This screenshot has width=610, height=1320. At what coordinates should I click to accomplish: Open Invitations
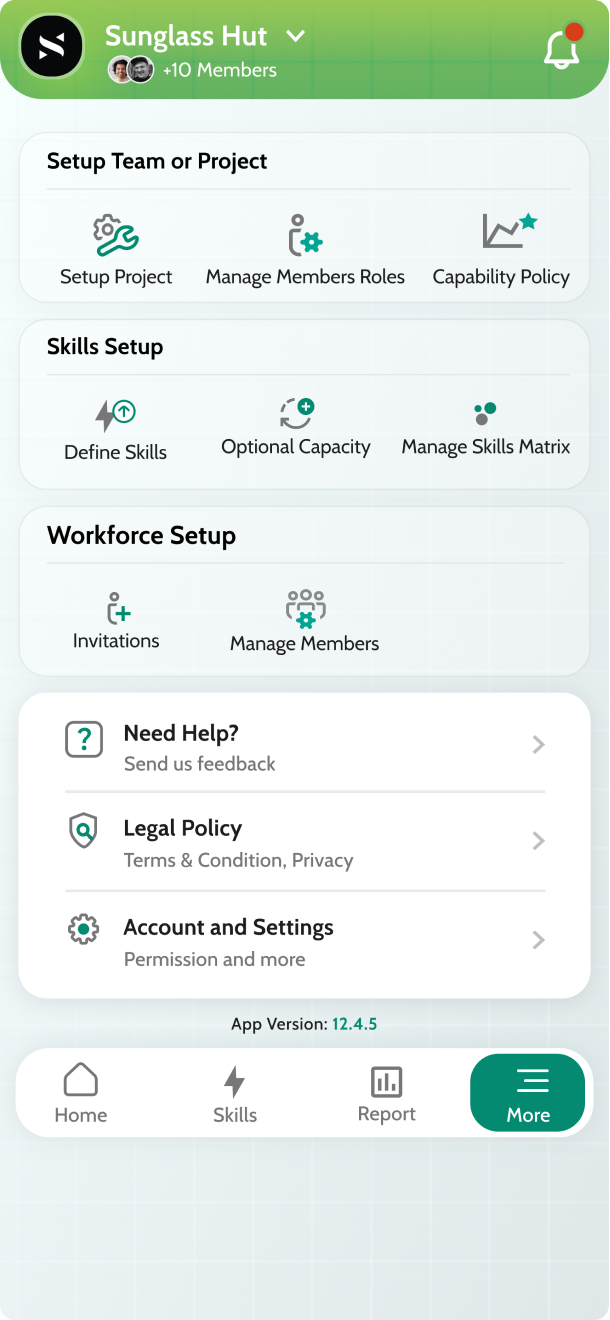[x=116, y=621]
